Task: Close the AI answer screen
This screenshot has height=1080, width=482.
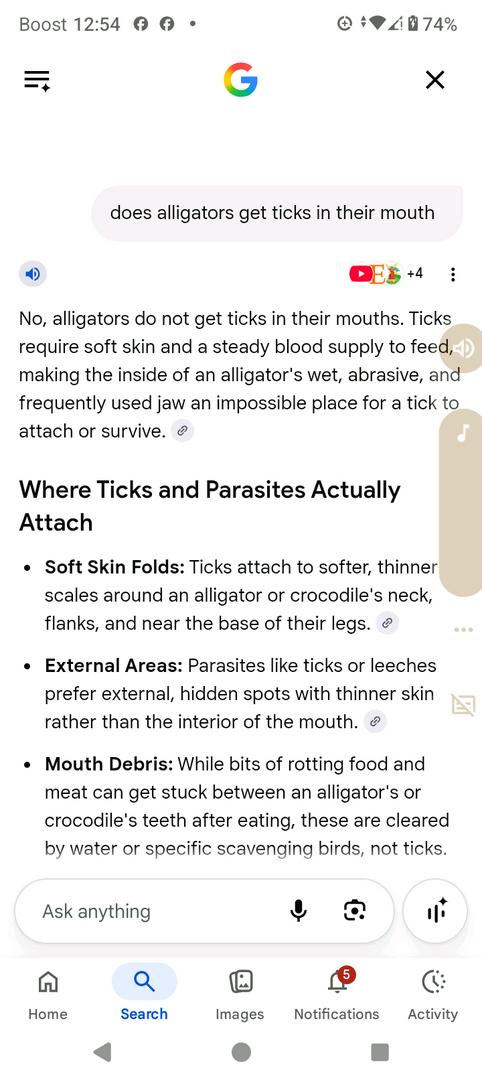Action: tap(434, 81)
